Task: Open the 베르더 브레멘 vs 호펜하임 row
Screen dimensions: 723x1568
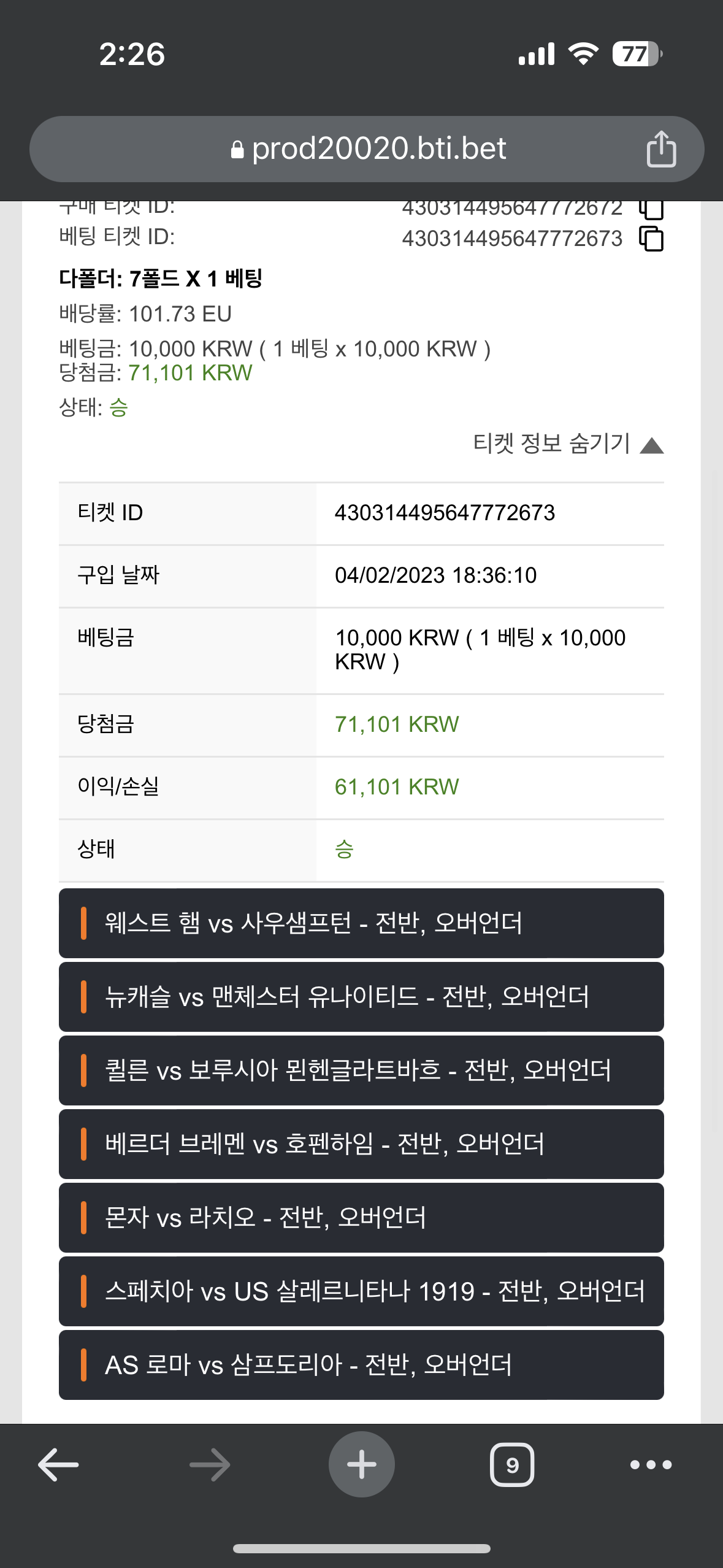Action: coord(361,1144)
